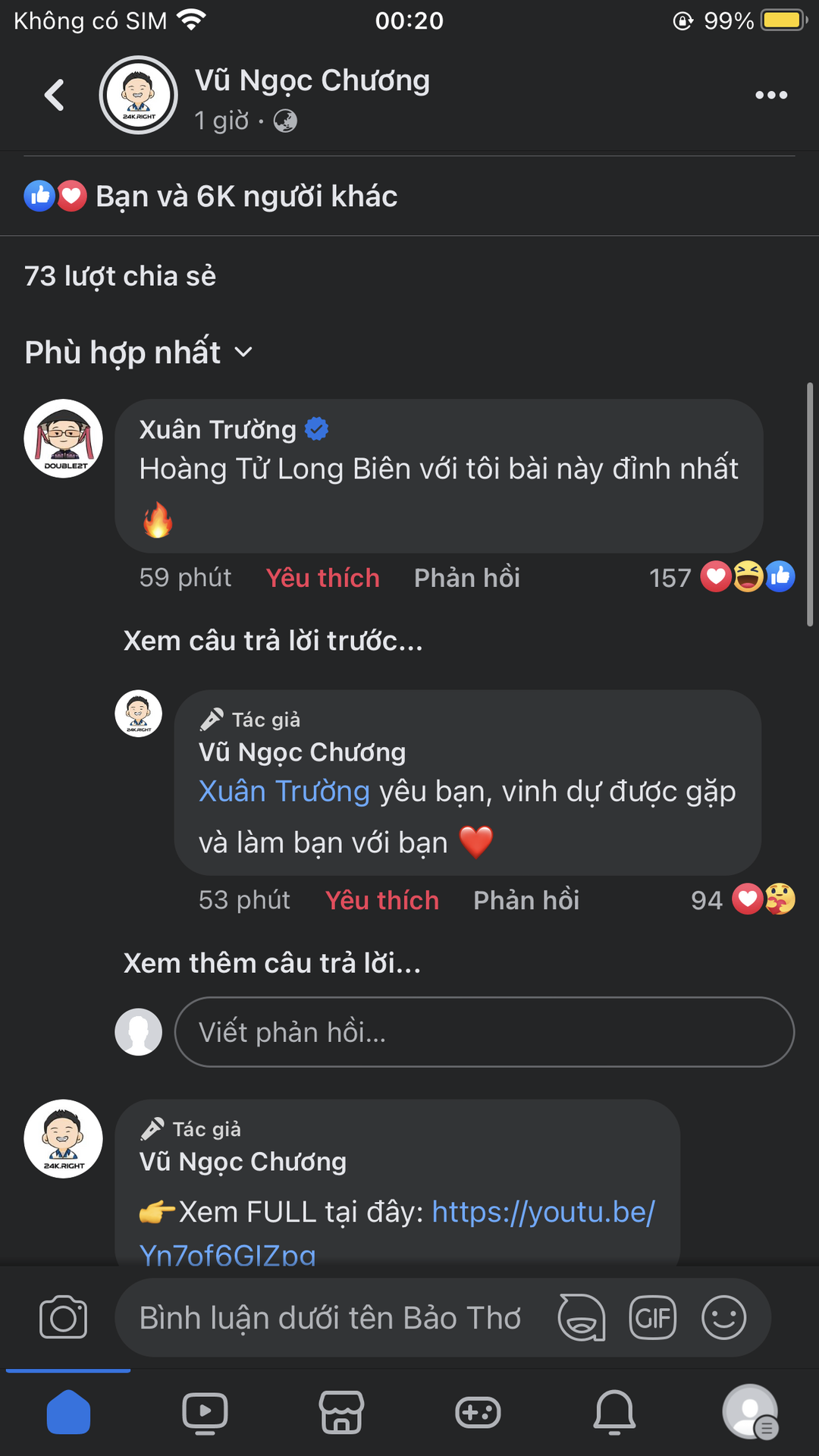Image resolution: width=819 pixels, height=1456 pixels.
Task: Reply to Xuân Trường's comment via 'Phản hồi'
Action: click(x=466, y=578)
